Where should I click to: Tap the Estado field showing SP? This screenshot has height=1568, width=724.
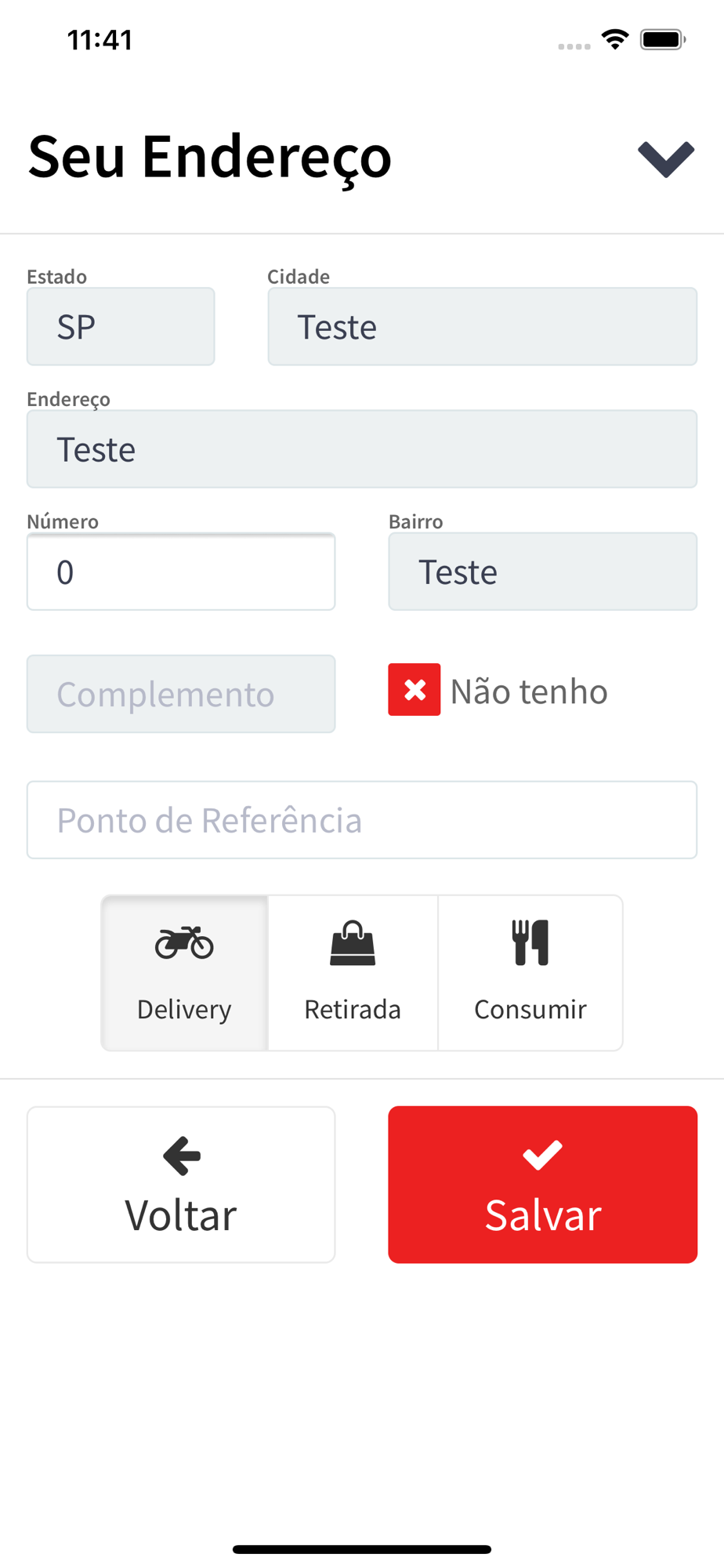pos(121,326)
